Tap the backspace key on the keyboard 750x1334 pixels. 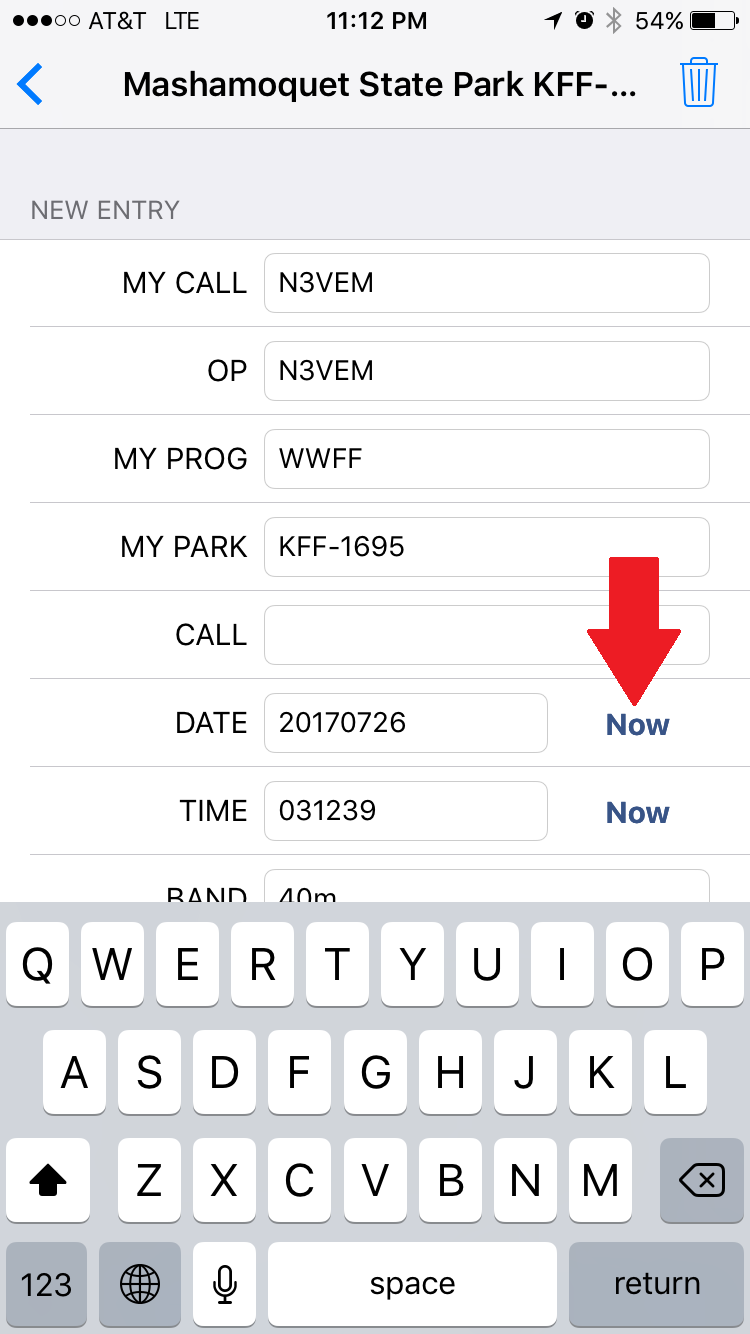pyautogui.click(x=702, y=1182)
